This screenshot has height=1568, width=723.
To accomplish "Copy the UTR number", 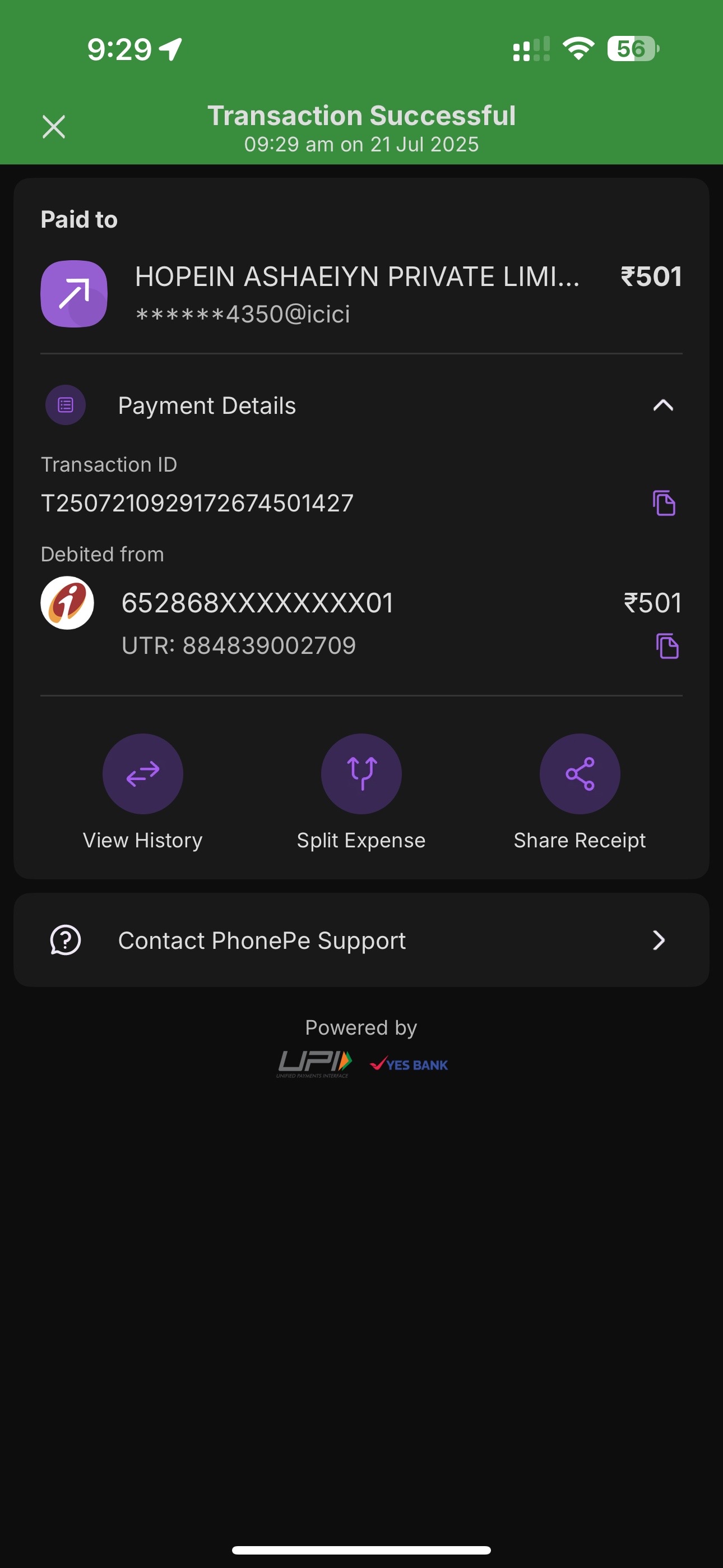I will pyautogui.click(x=667, y=646).
